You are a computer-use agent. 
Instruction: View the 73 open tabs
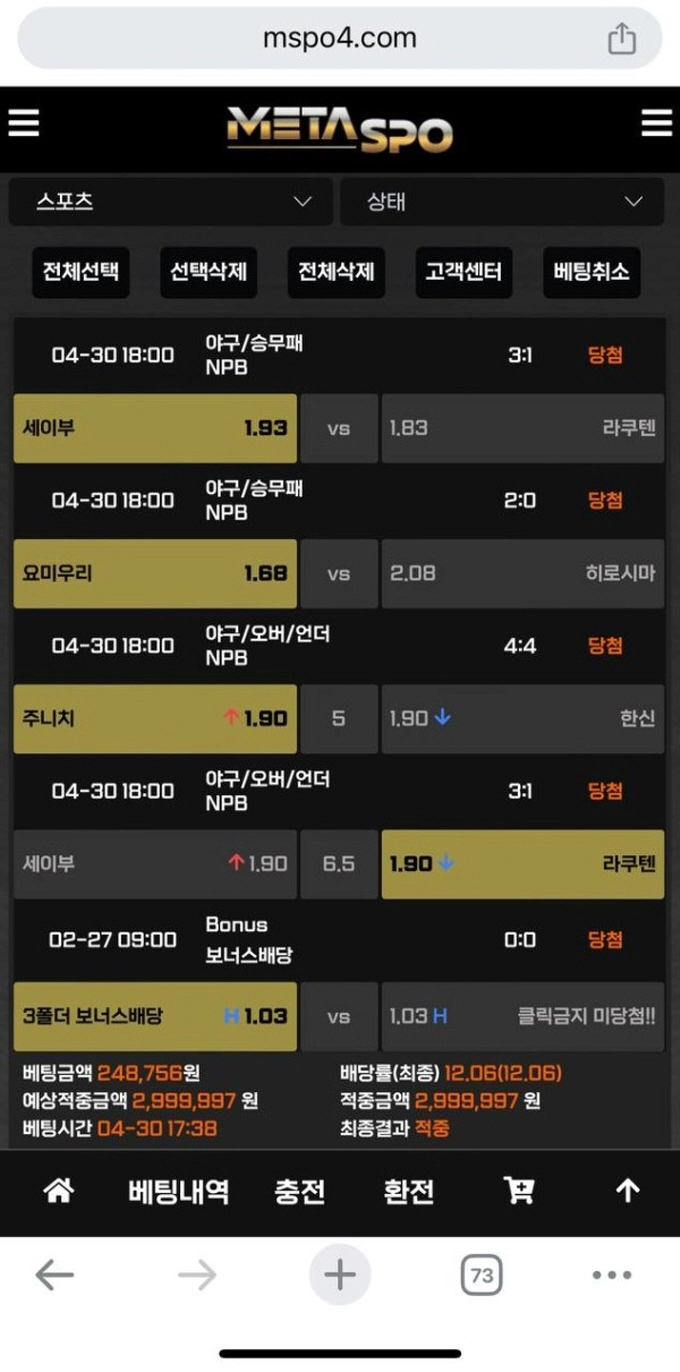(481, 1275)
